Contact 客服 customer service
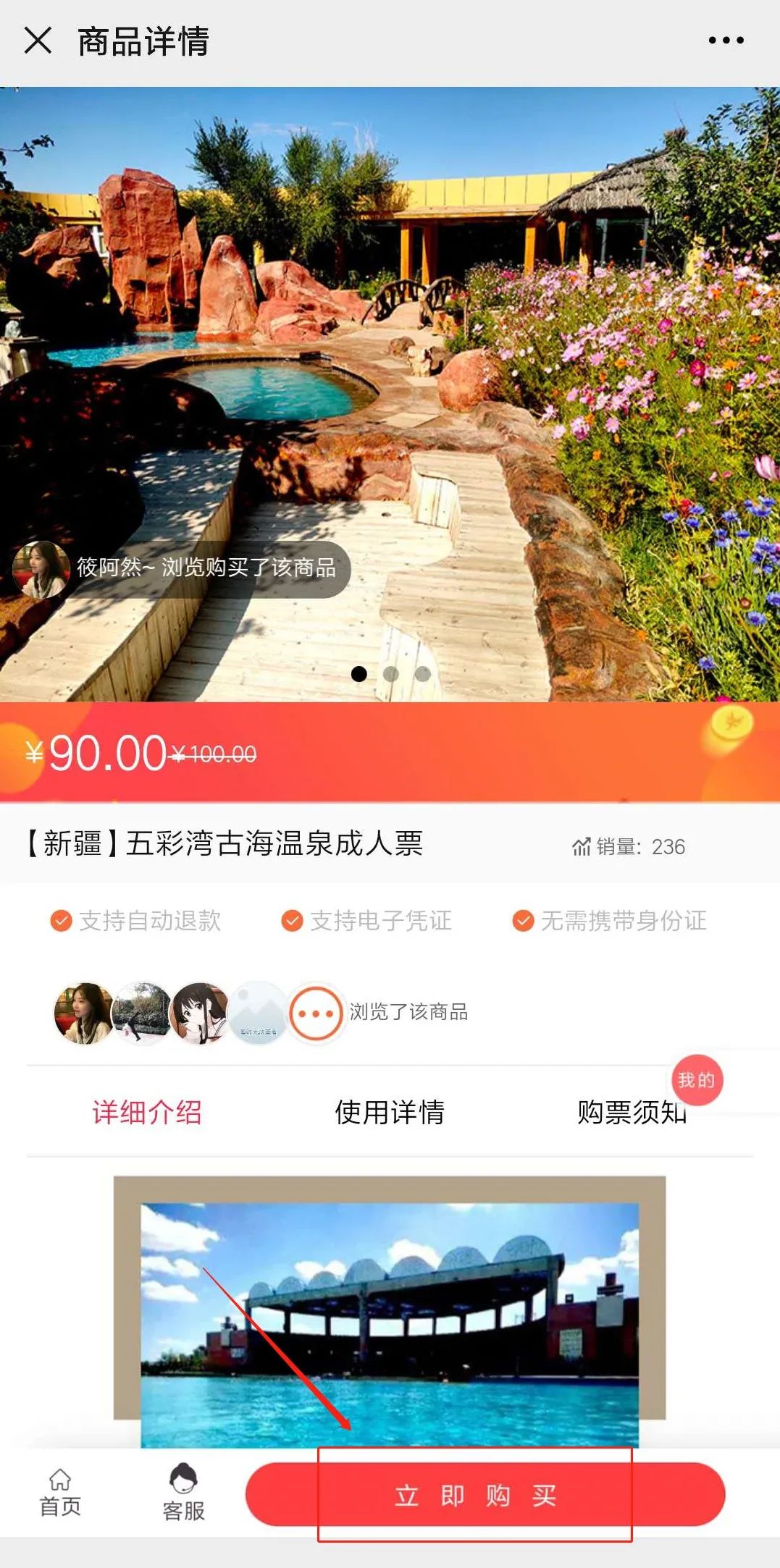 click(183, 1493)
